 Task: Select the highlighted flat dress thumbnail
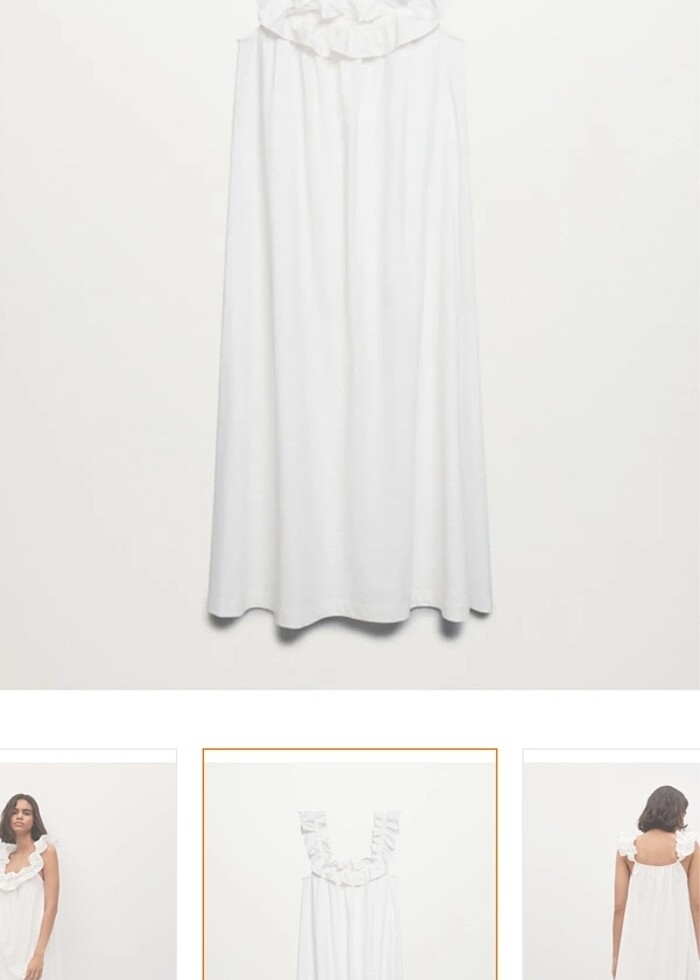(x=350, y=865)
